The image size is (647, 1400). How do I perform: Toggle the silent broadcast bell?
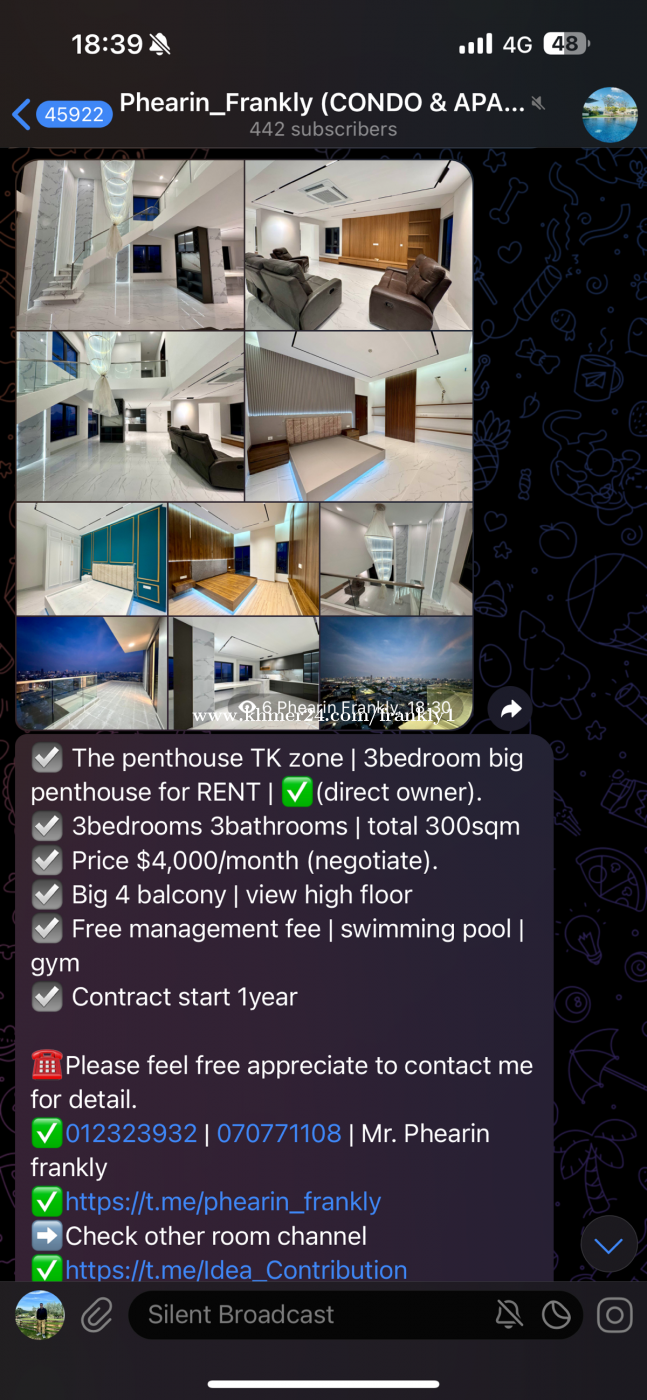pyautogui.click(x=509, y=1315)
